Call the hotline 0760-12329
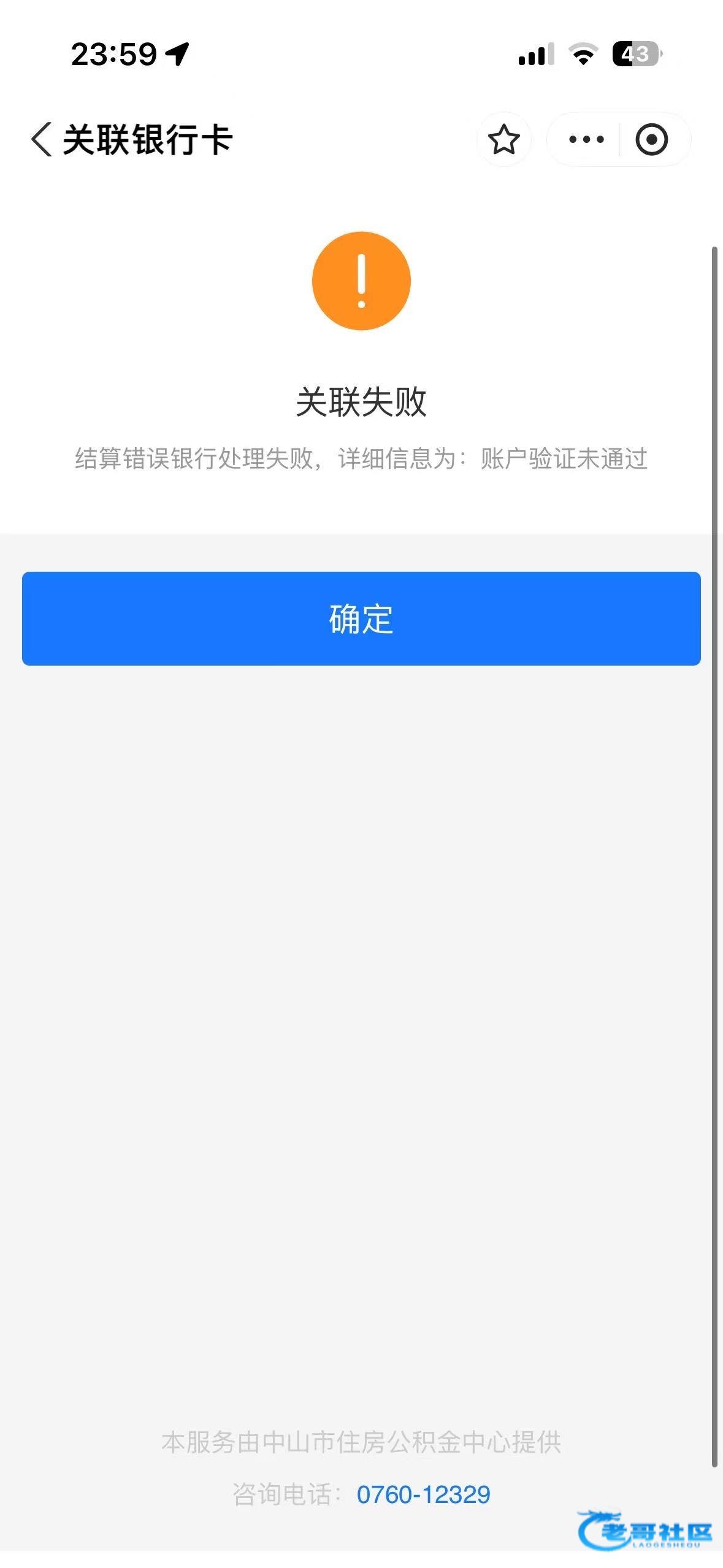The image size is (723, 1568). click(423, 1494)
